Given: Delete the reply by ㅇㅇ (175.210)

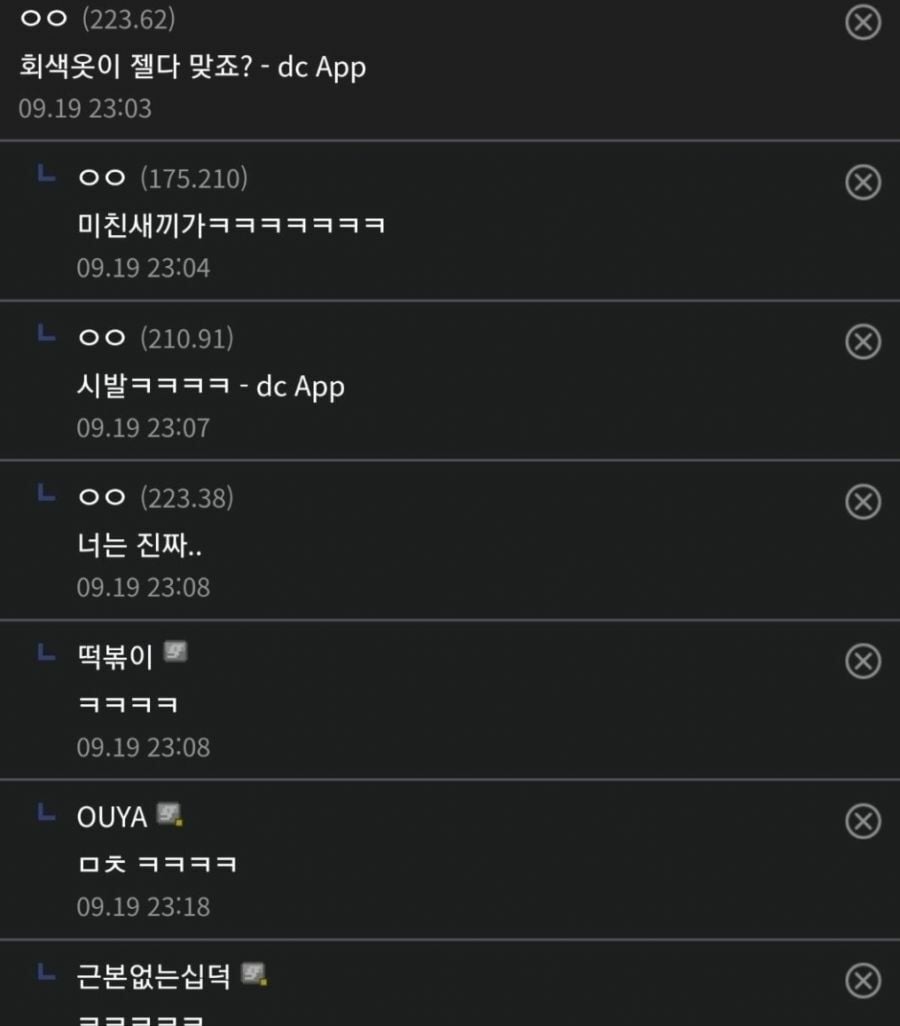Looking at the screenshot, I should coord(863,181).
